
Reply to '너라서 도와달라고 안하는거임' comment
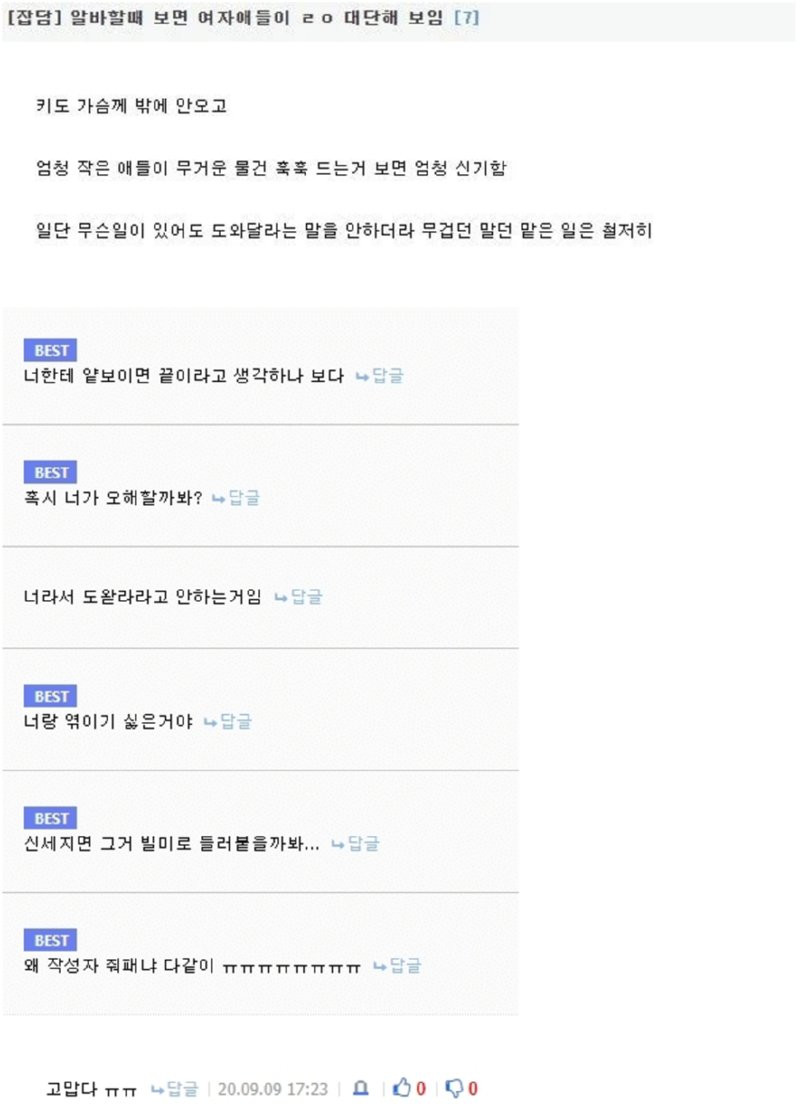(x=305, y=597)
